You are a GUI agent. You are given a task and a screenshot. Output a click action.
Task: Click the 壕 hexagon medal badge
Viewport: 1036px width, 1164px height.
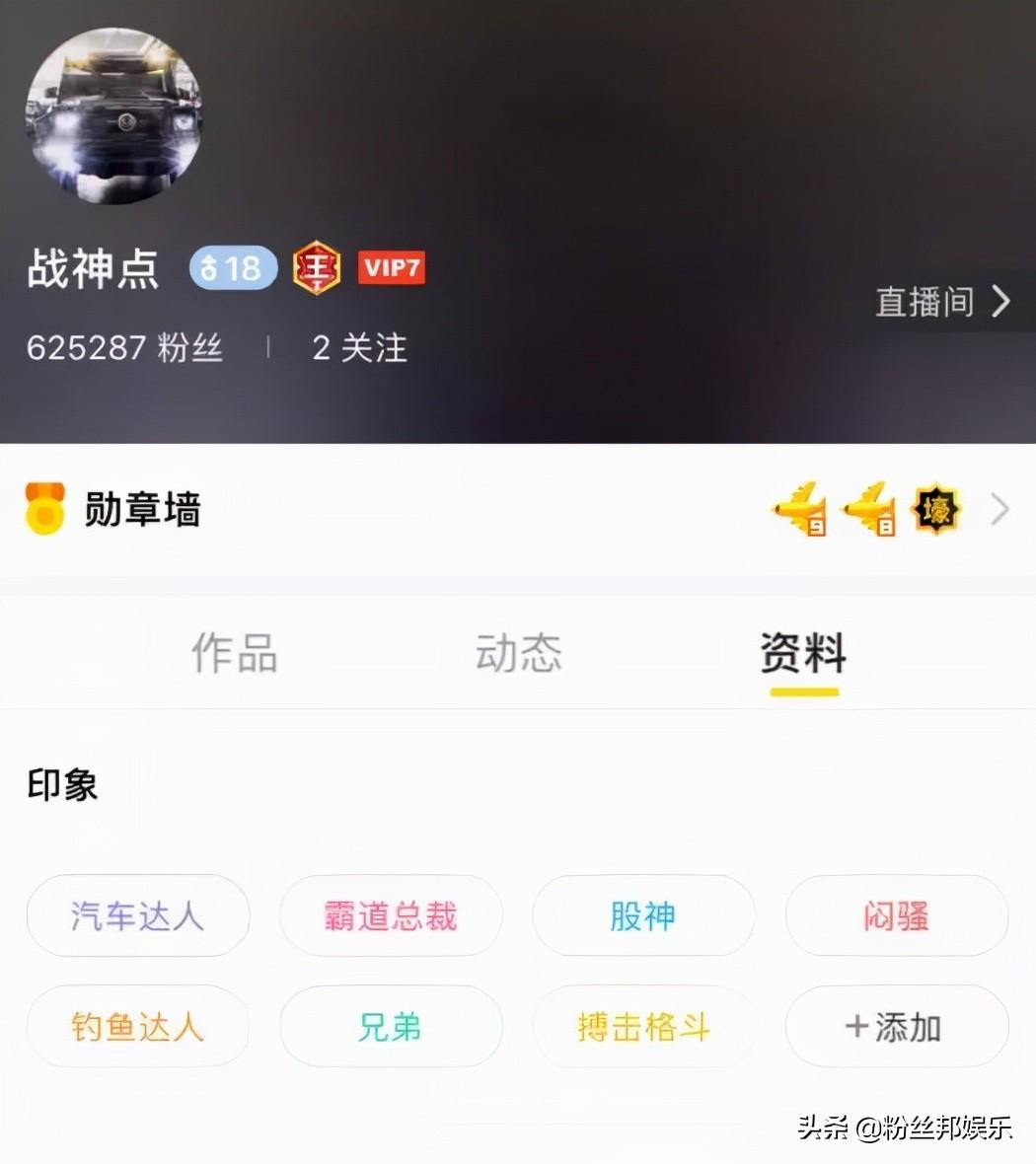(935, 510)
